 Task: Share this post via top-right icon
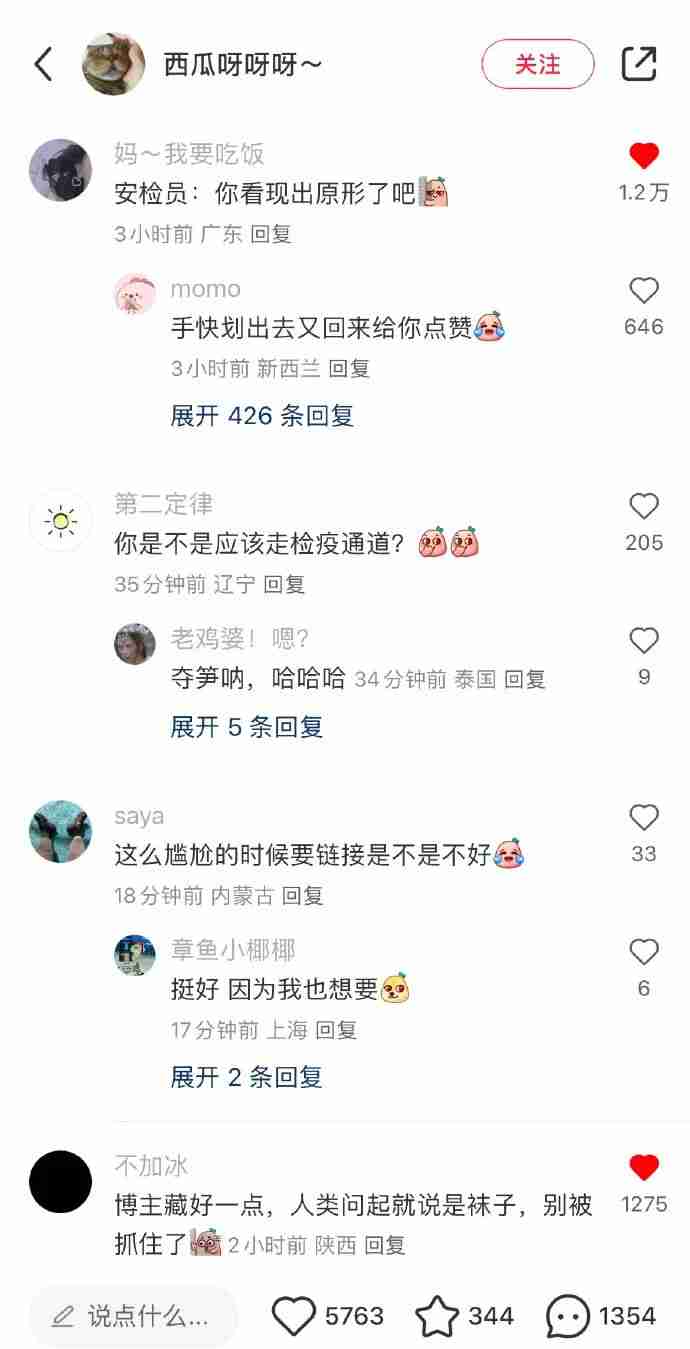639,64
